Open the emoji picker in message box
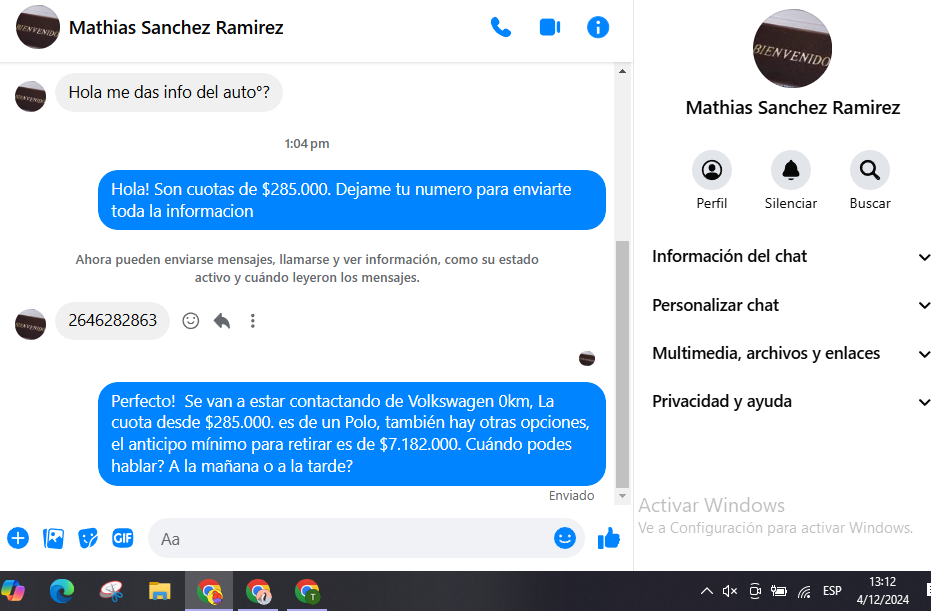This screenshot has width=931, height=611. pos(565,538)
